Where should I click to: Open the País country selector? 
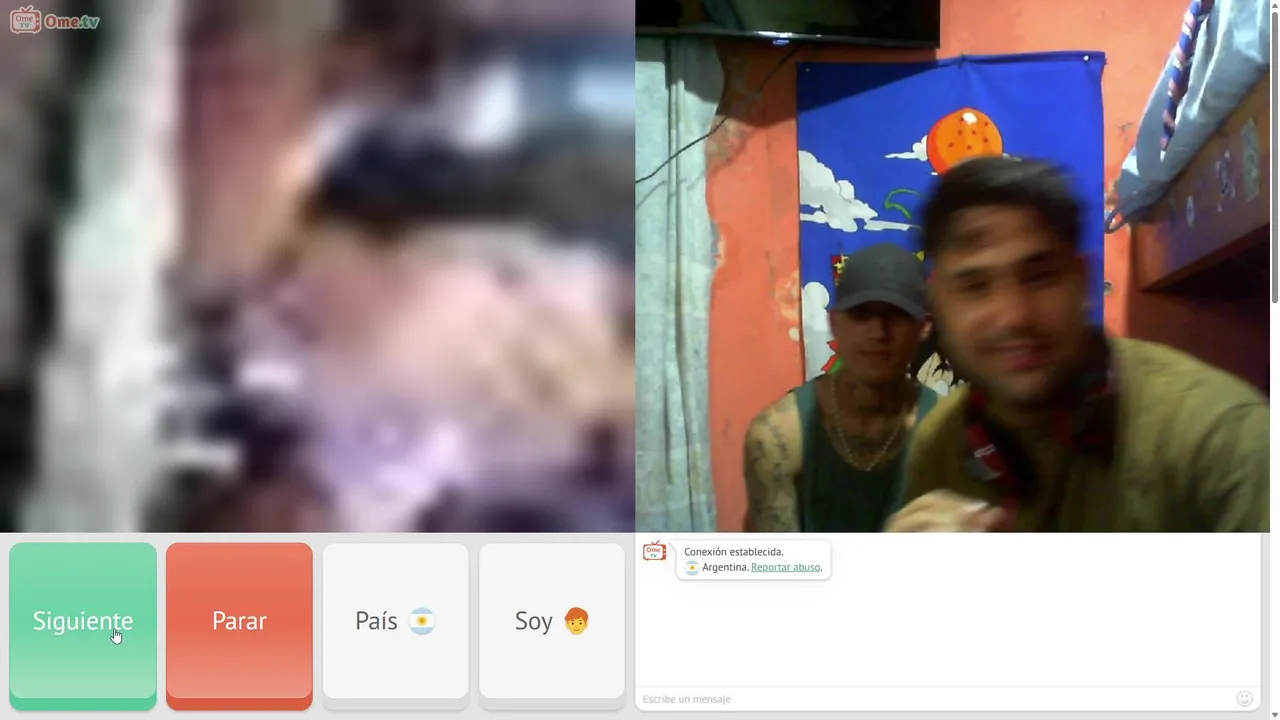click(x=395, y=621)
